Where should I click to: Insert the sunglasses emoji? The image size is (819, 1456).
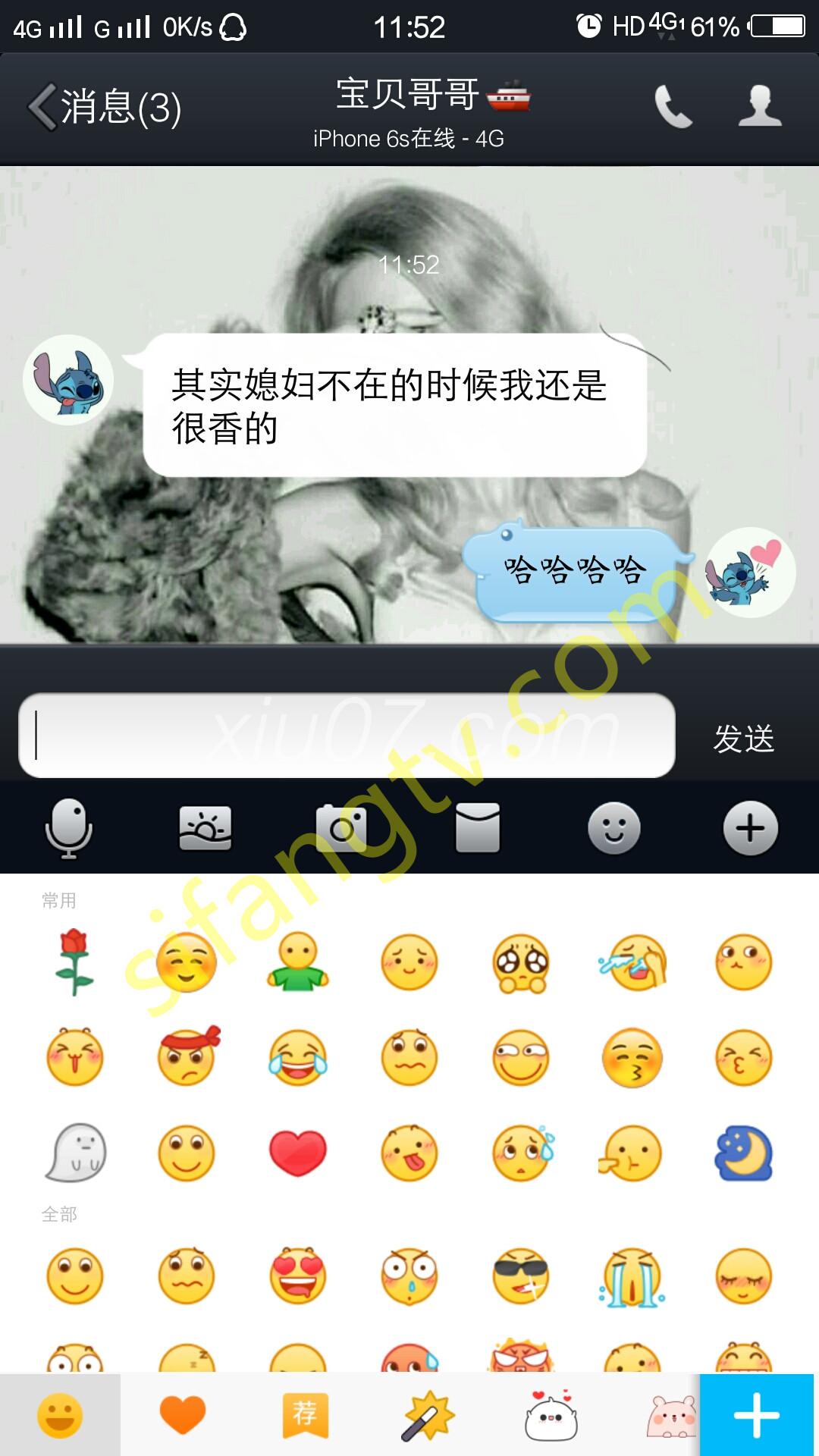(520, 1276)
